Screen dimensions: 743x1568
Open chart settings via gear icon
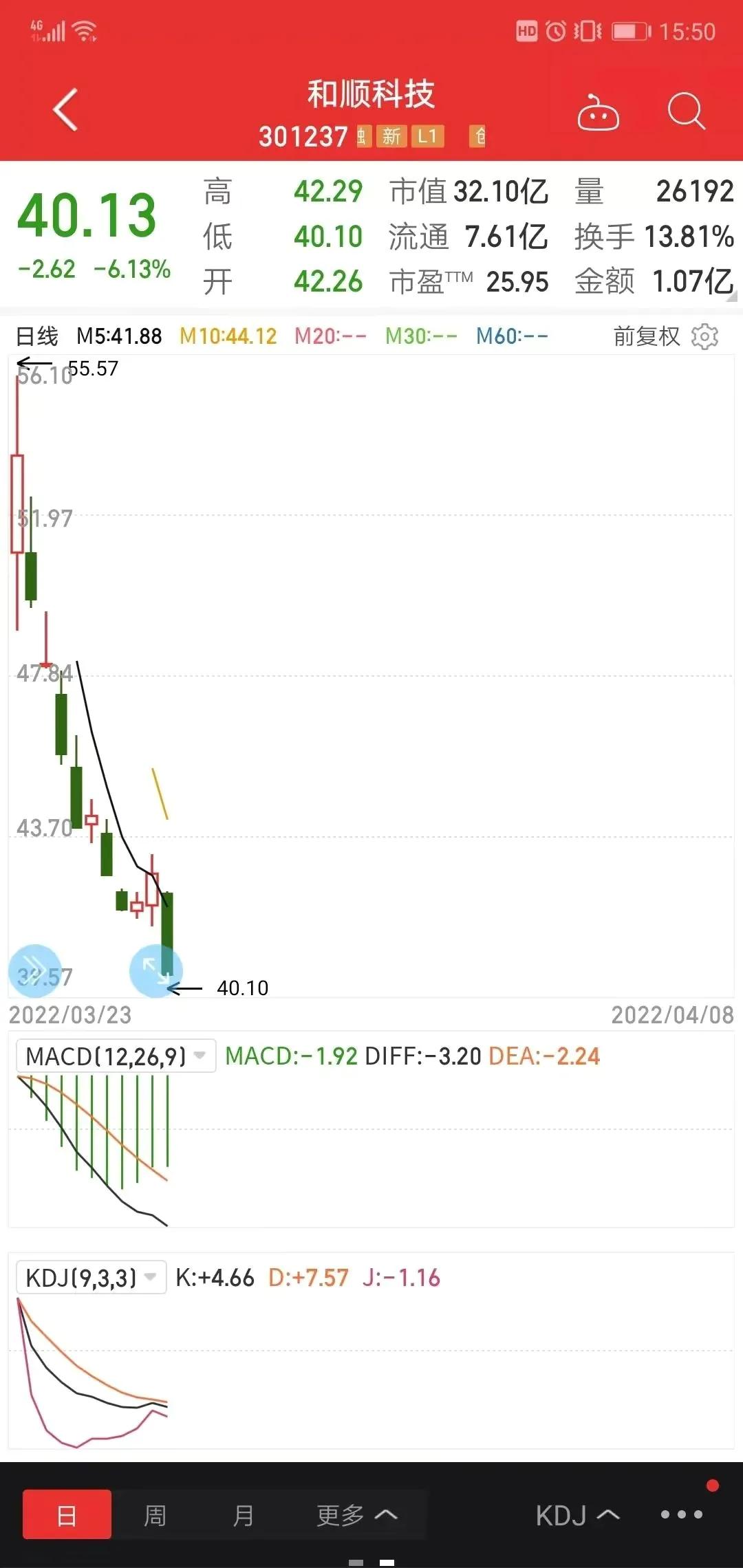tap(705, 336)
